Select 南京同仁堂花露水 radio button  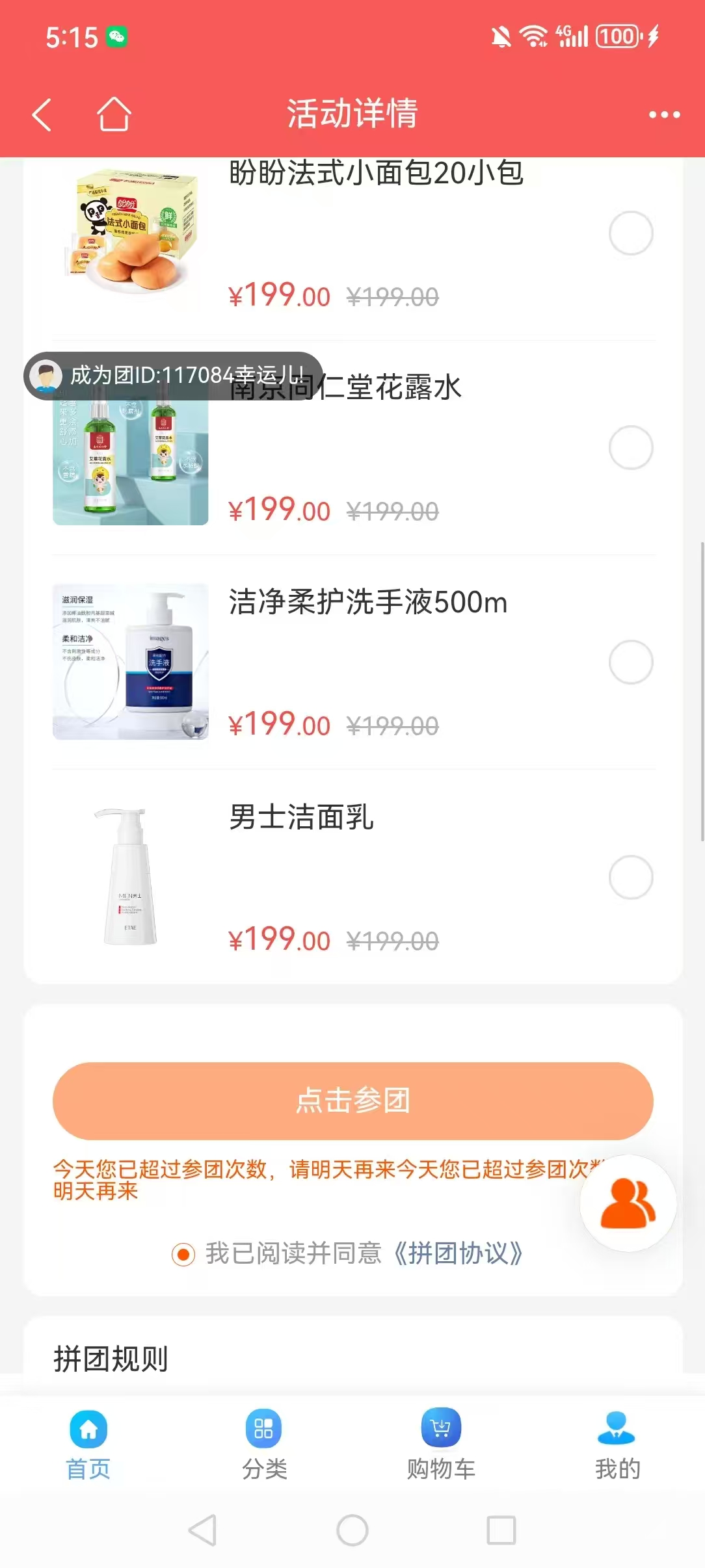(631, 447)
